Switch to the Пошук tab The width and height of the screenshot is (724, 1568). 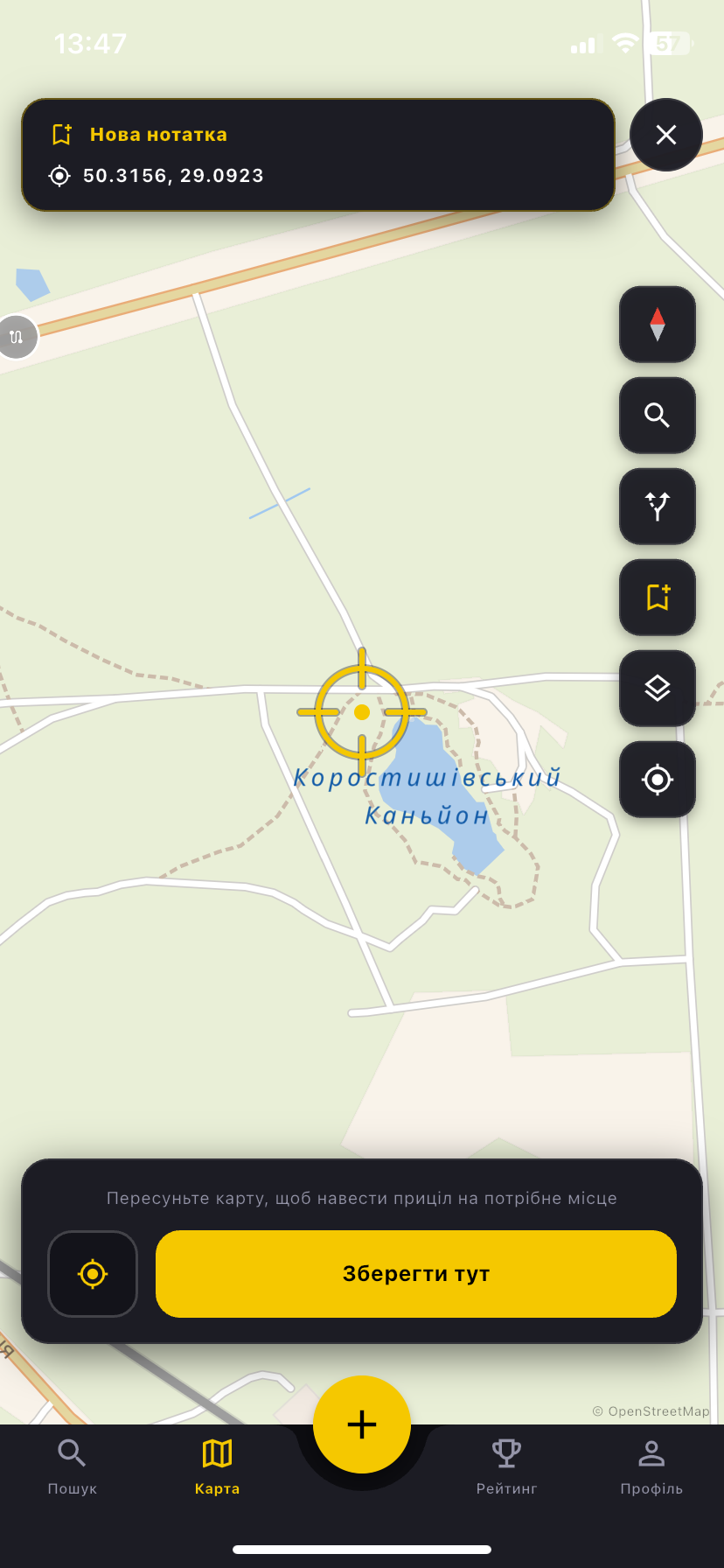pyautogui.click(x=73, y=1467)
